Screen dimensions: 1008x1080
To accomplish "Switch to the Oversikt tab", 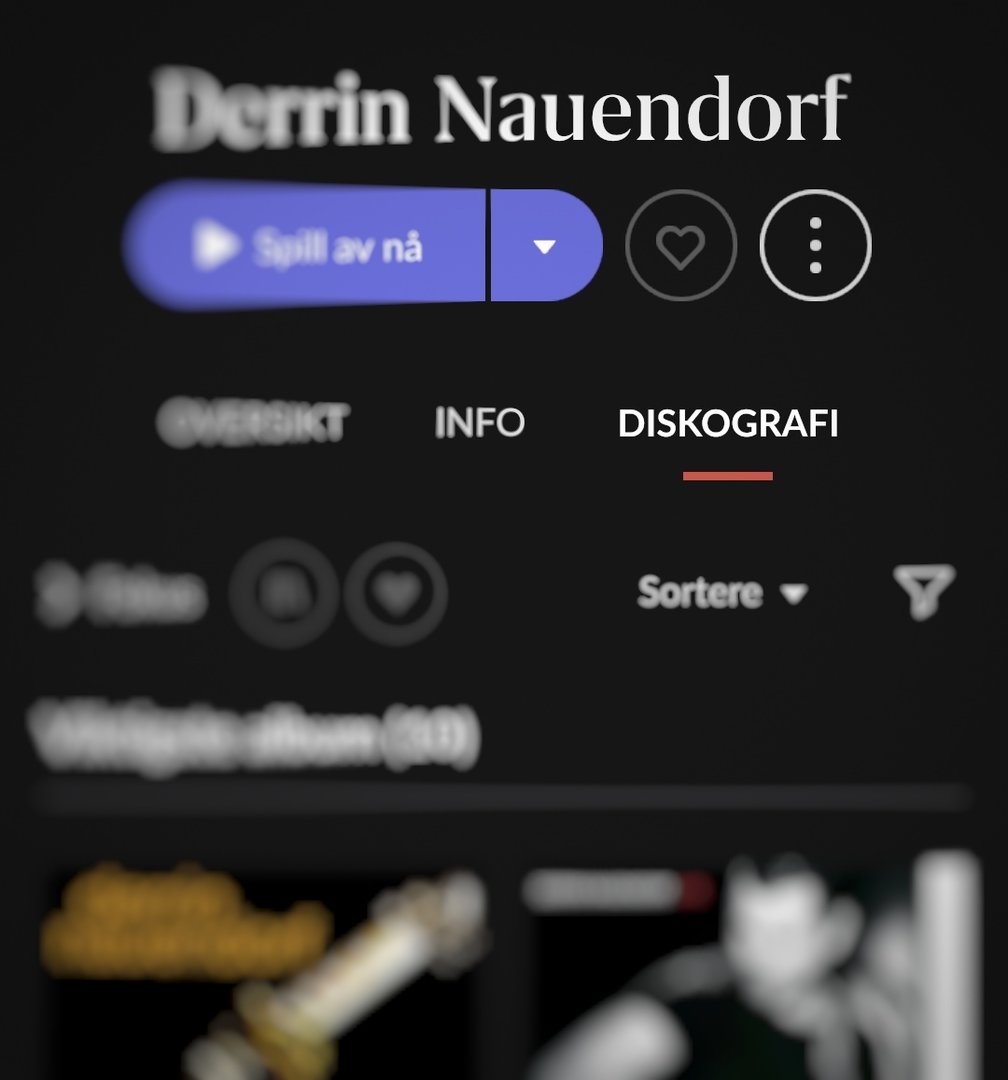I will coord(253,423).
